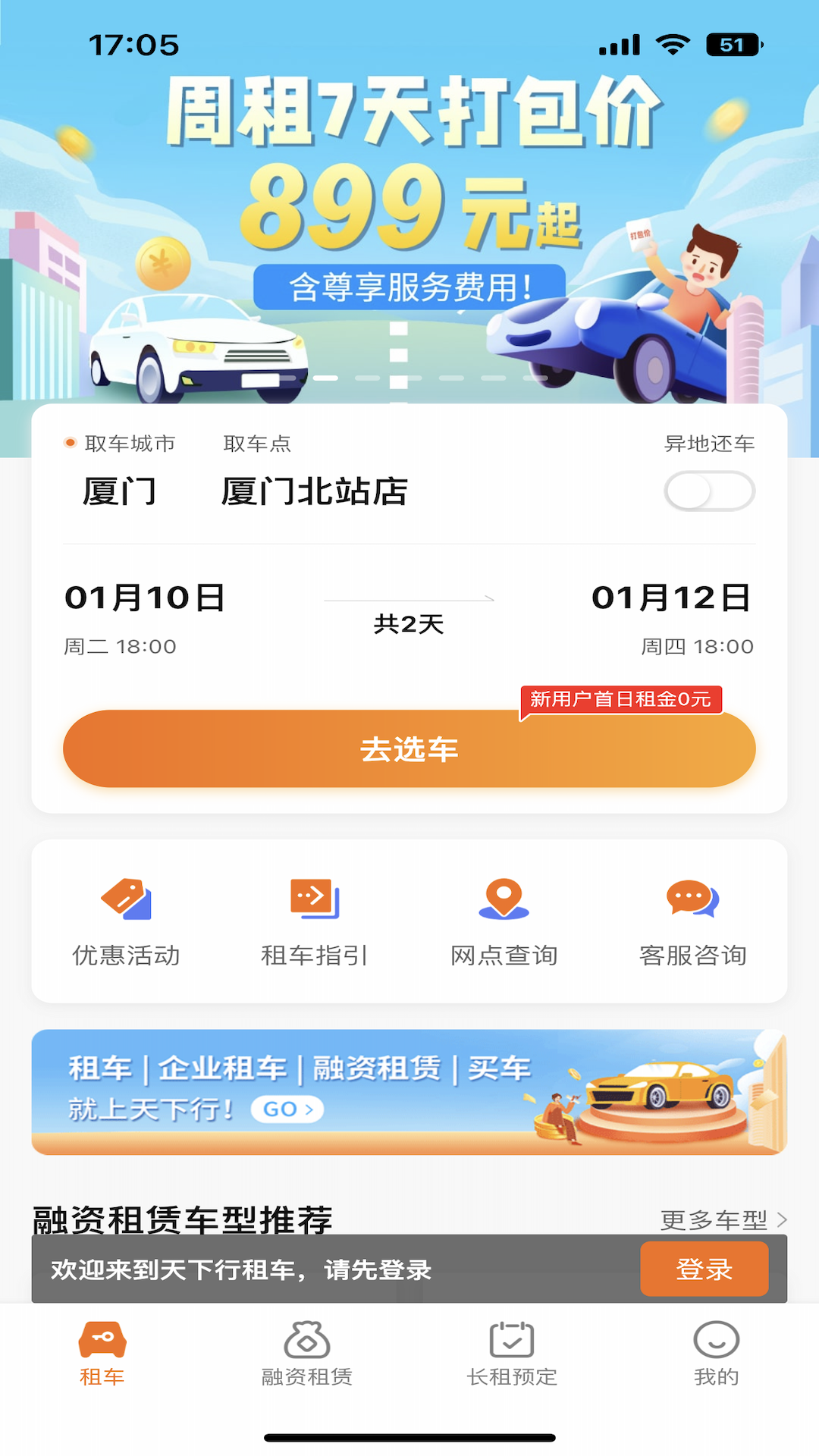Change pickup city from 厦门
This screenshot has width=819, height=1456.
pos(121,491)
